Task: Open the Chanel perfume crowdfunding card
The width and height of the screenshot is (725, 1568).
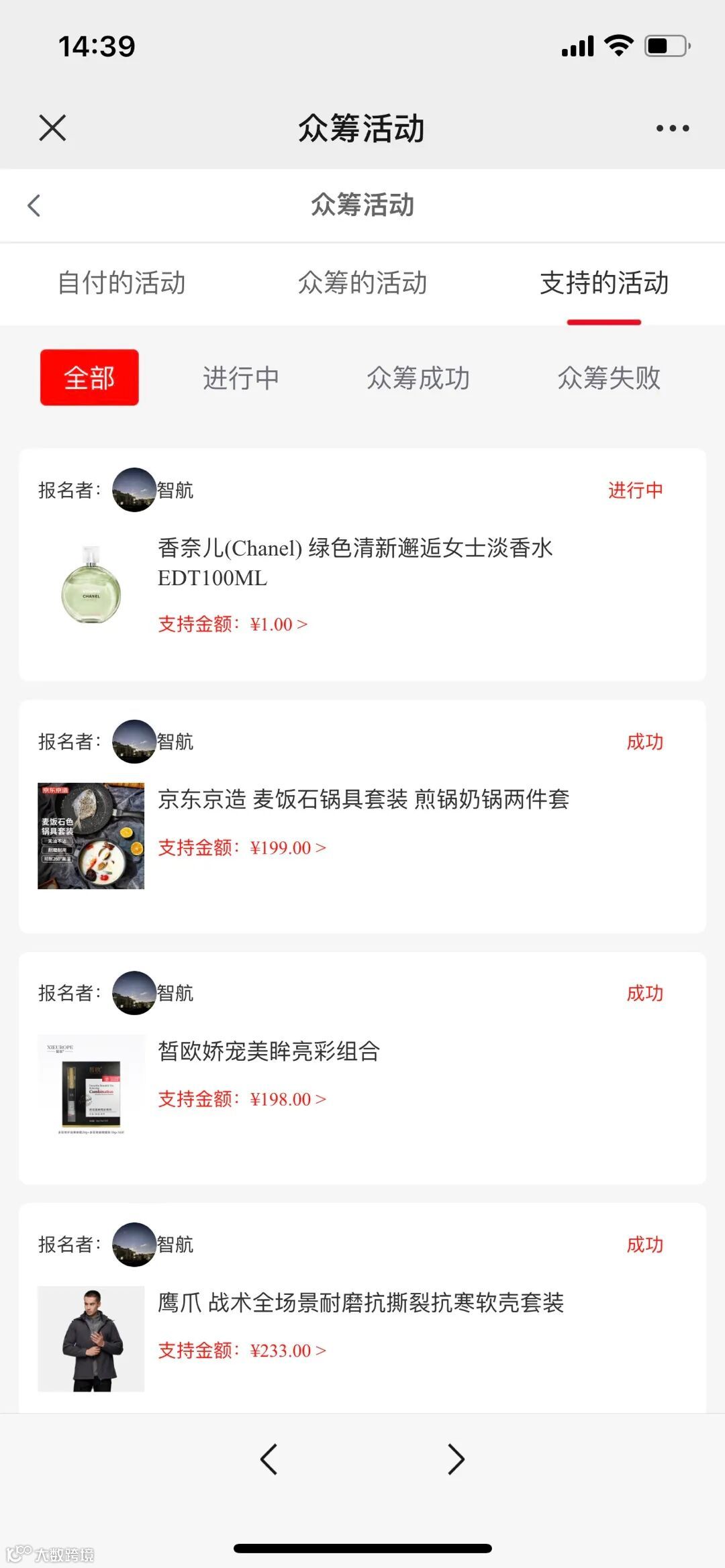Action: coord(355,562)
